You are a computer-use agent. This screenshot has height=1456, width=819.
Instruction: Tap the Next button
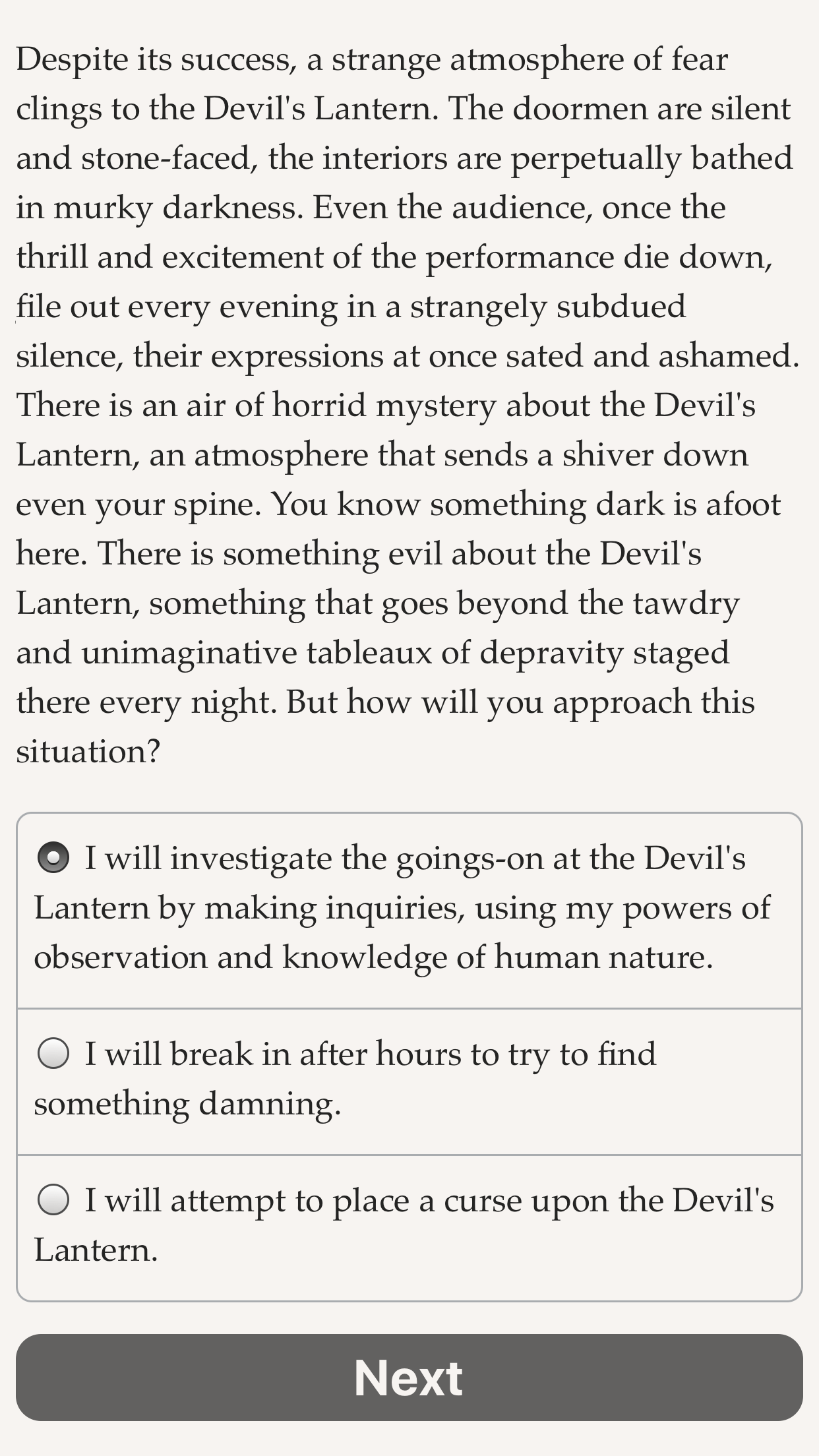(409, 1378)
